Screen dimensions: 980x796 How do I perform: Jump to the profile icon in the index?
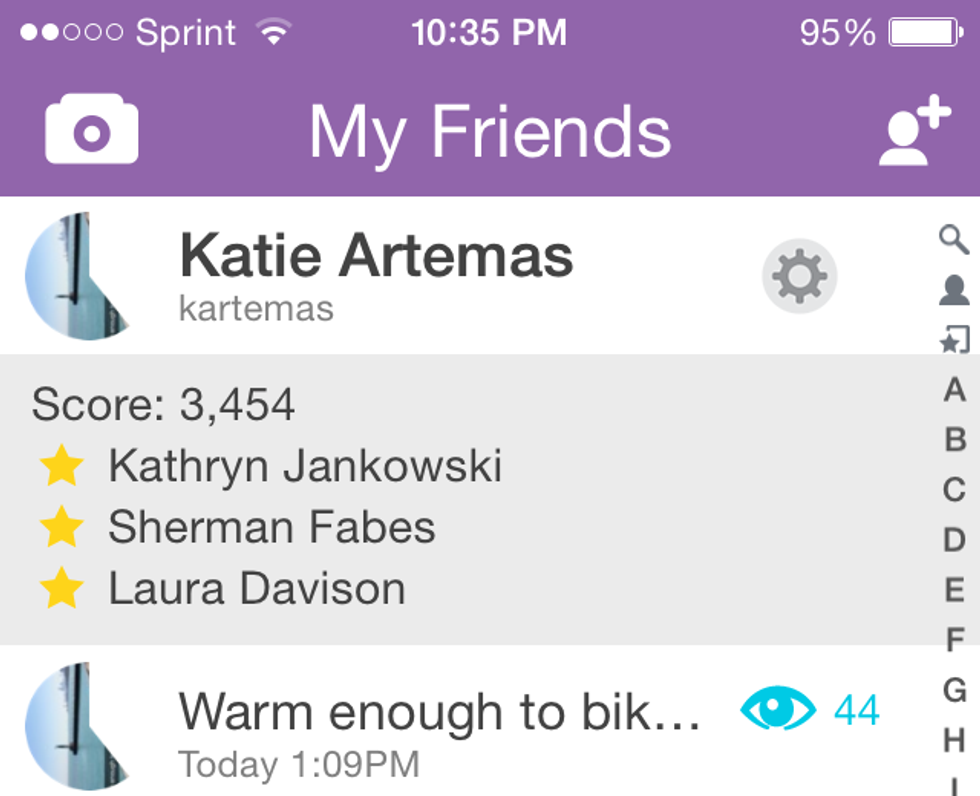click(954, 290)
